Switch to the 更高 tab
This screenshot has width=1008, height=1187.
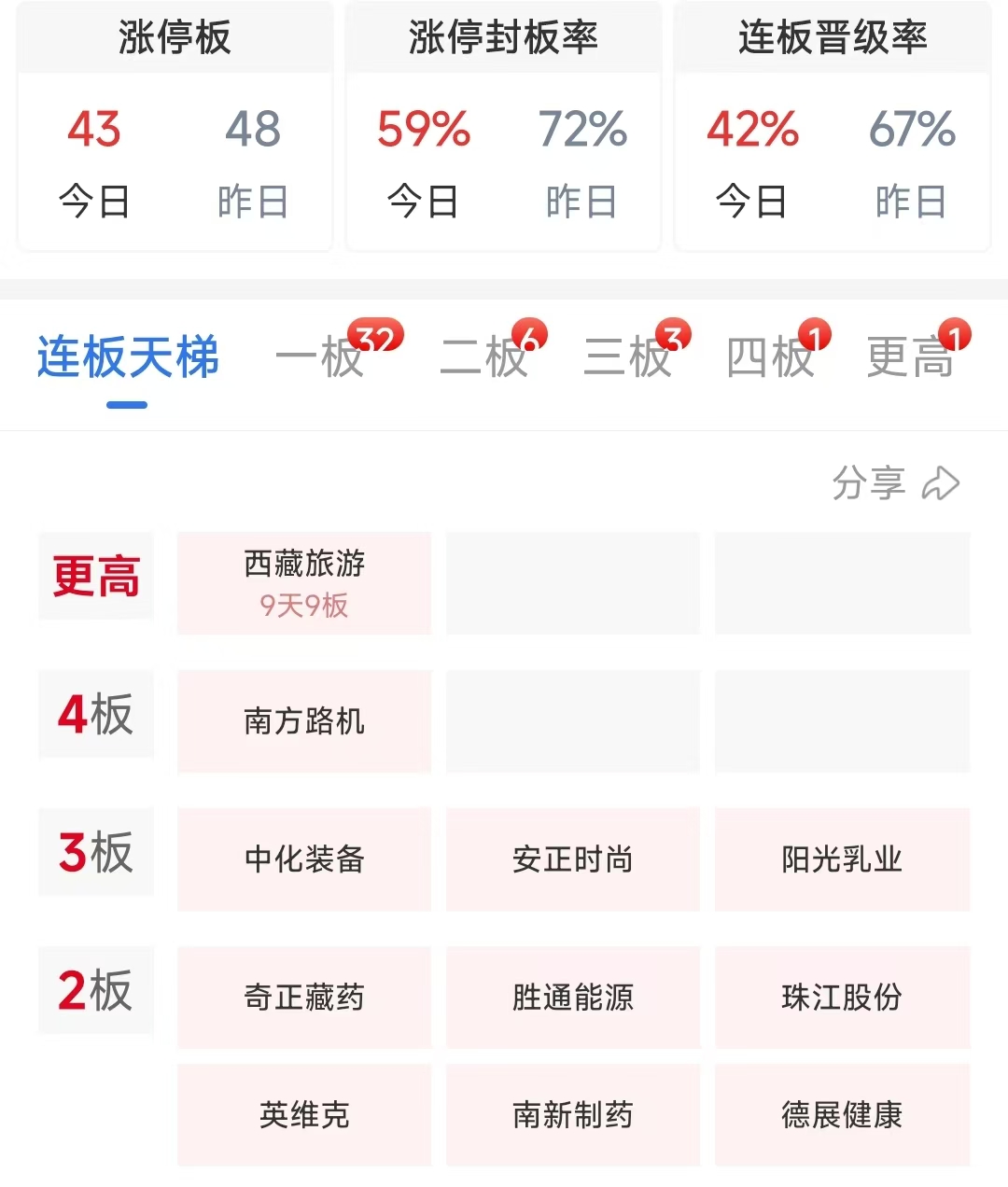click(911, 357)
